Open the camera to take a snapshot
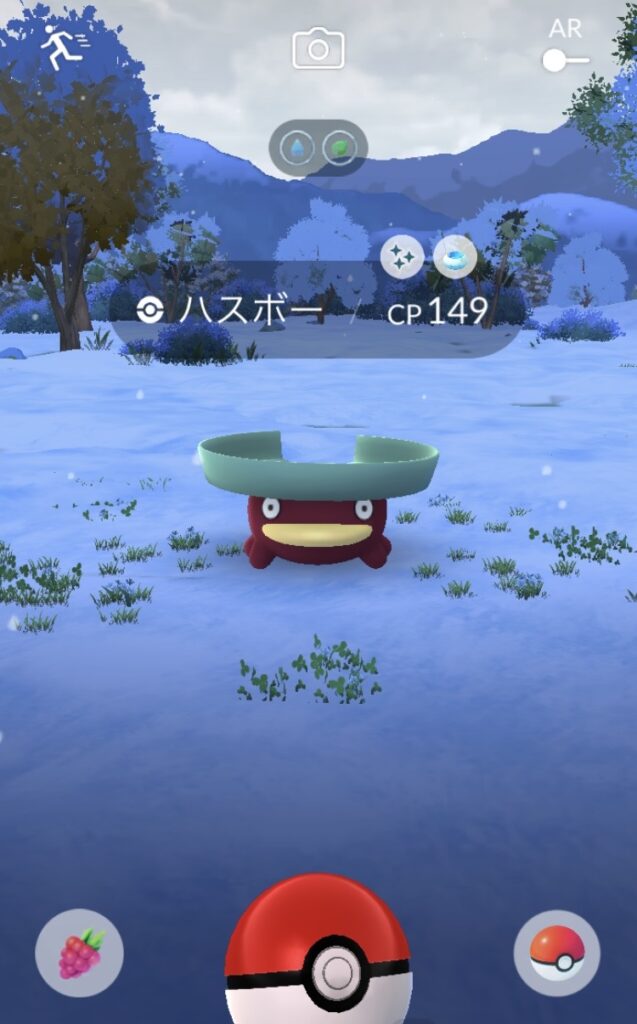637x1024 pixels. [318, 49]
